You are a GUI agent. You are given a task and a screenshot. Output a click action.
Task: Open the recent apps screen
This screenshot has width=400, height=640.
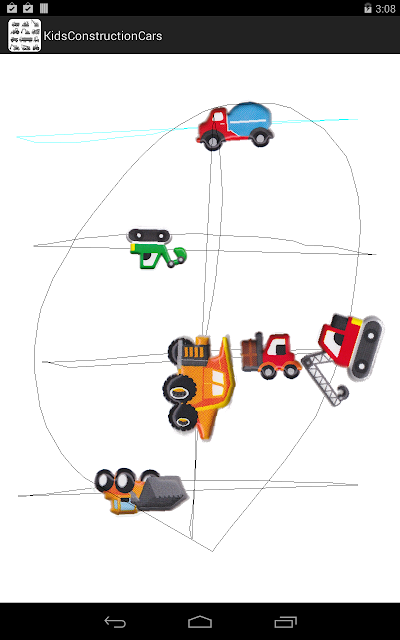[285, 622]
